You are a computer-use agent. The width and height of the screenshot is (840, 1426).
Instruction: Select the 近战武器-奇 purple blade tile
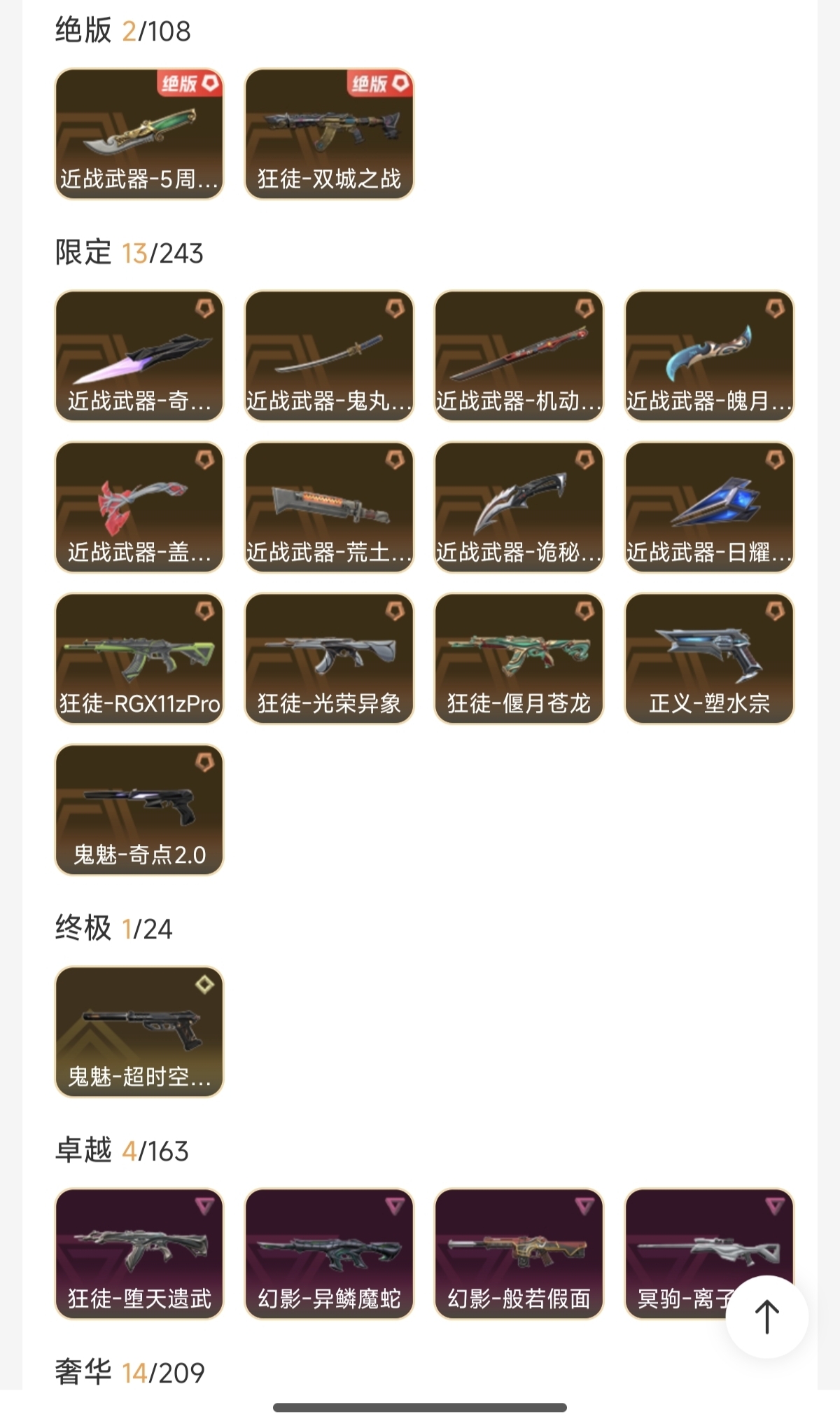(139, 356)
